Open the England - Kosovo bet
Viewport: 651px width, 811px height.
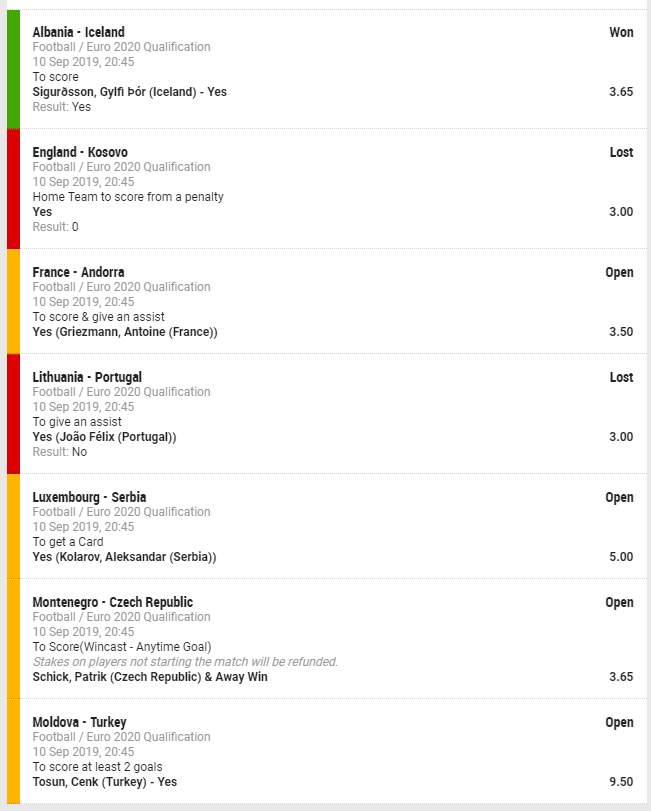[80, 152]
